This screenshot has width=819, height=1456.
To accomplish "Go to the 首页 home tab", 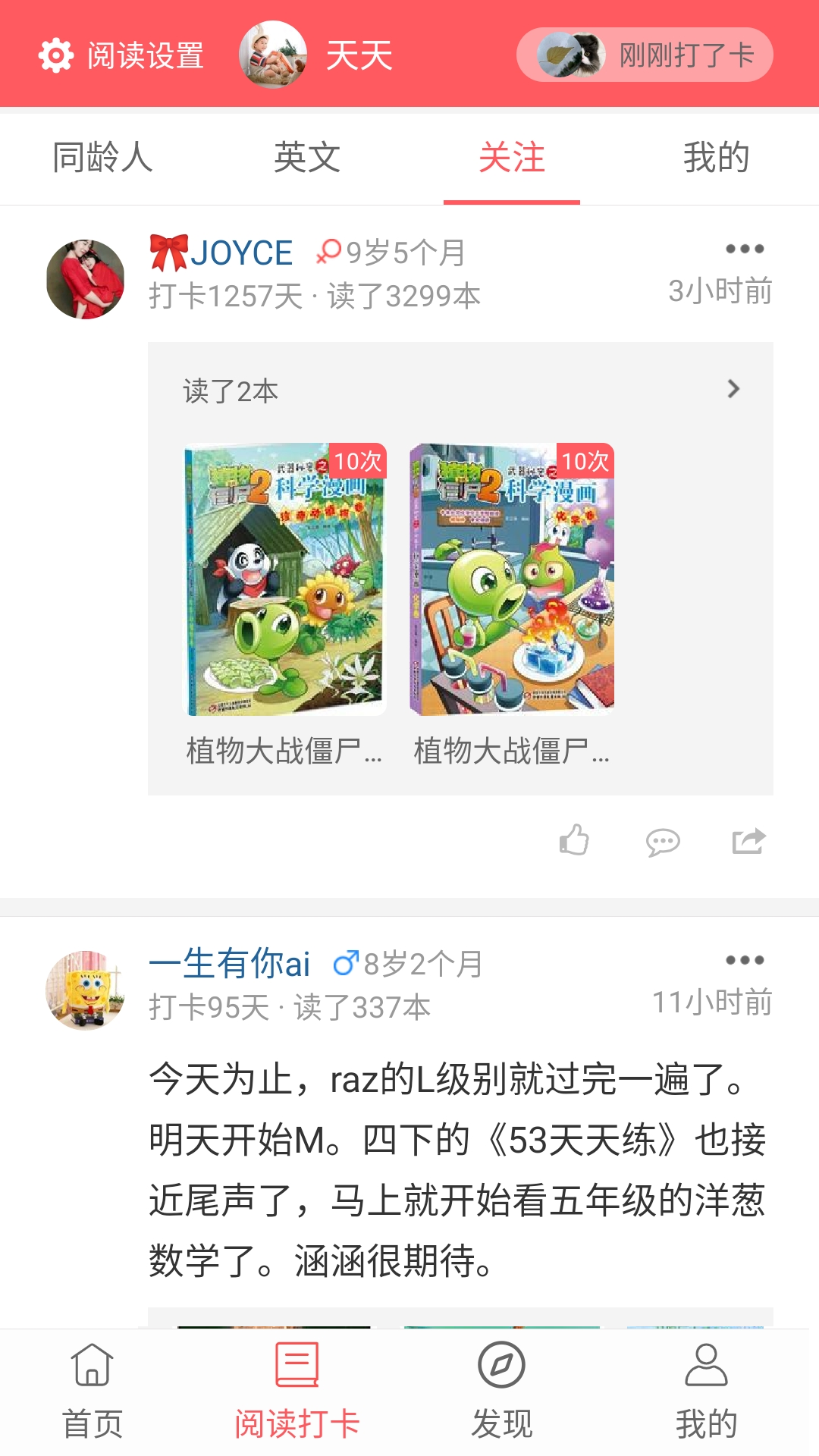I will (93, 1391).
